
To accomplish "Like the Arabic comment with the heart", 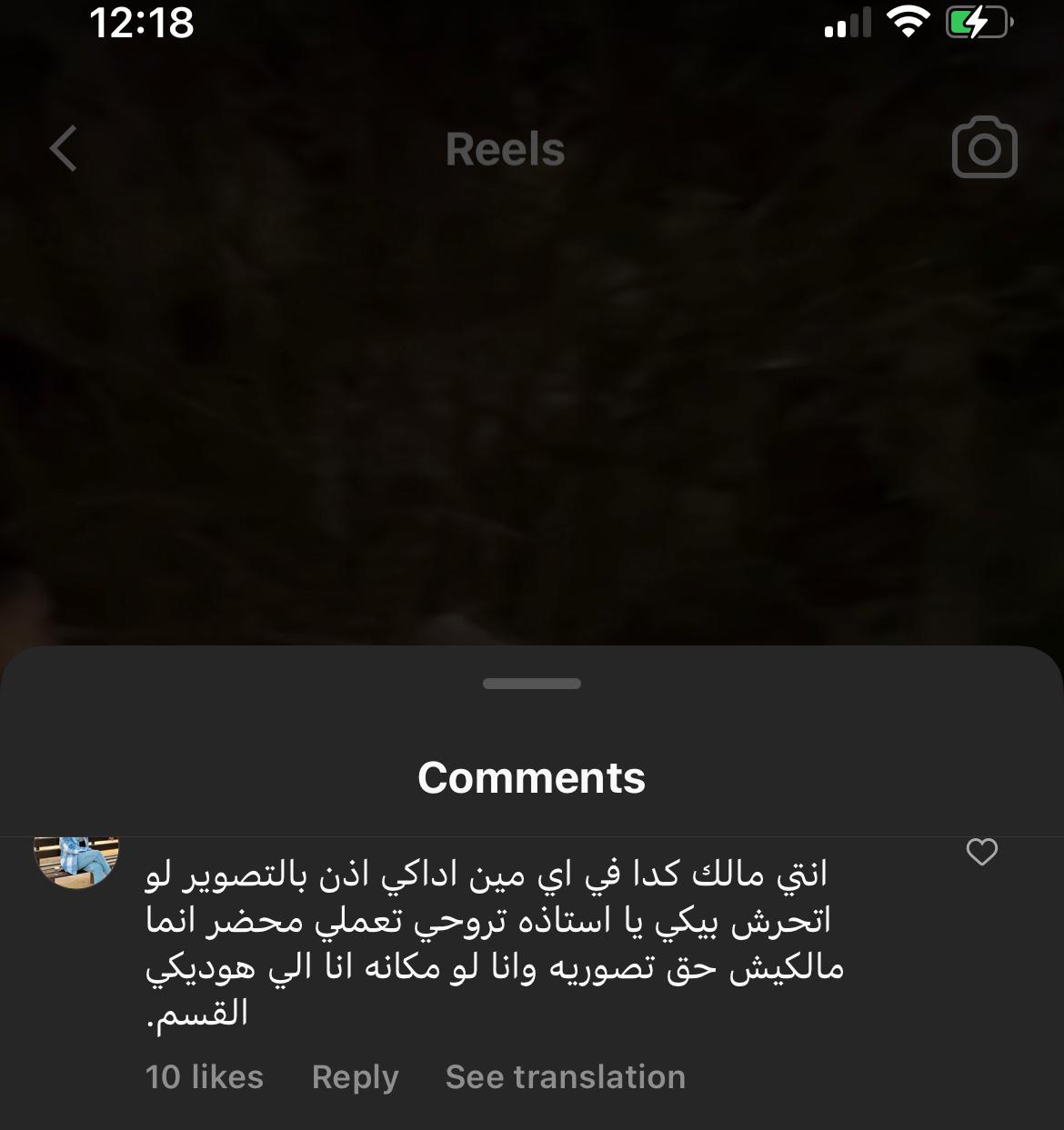I will tap(981, 853).
